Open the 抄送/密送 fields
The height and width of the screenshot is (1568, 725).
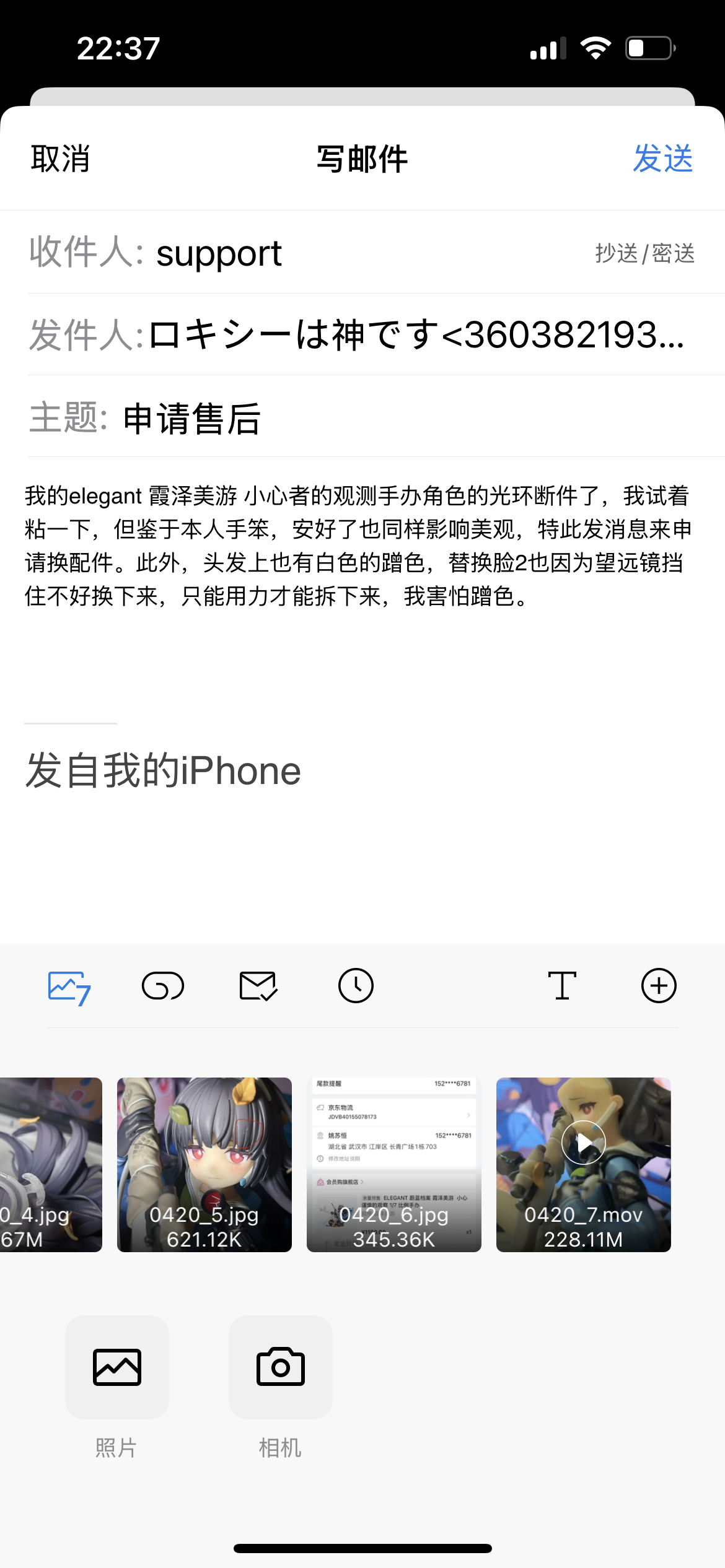[x=644, y=253]
